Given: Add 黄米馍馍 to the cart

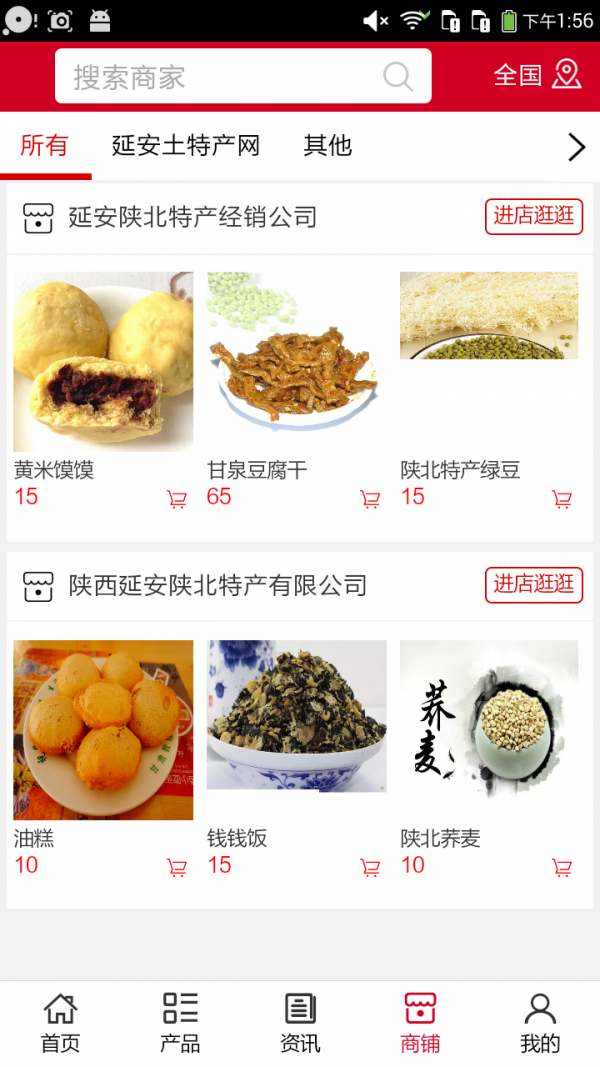Looking at the screenshot, I should click(177, 499).
